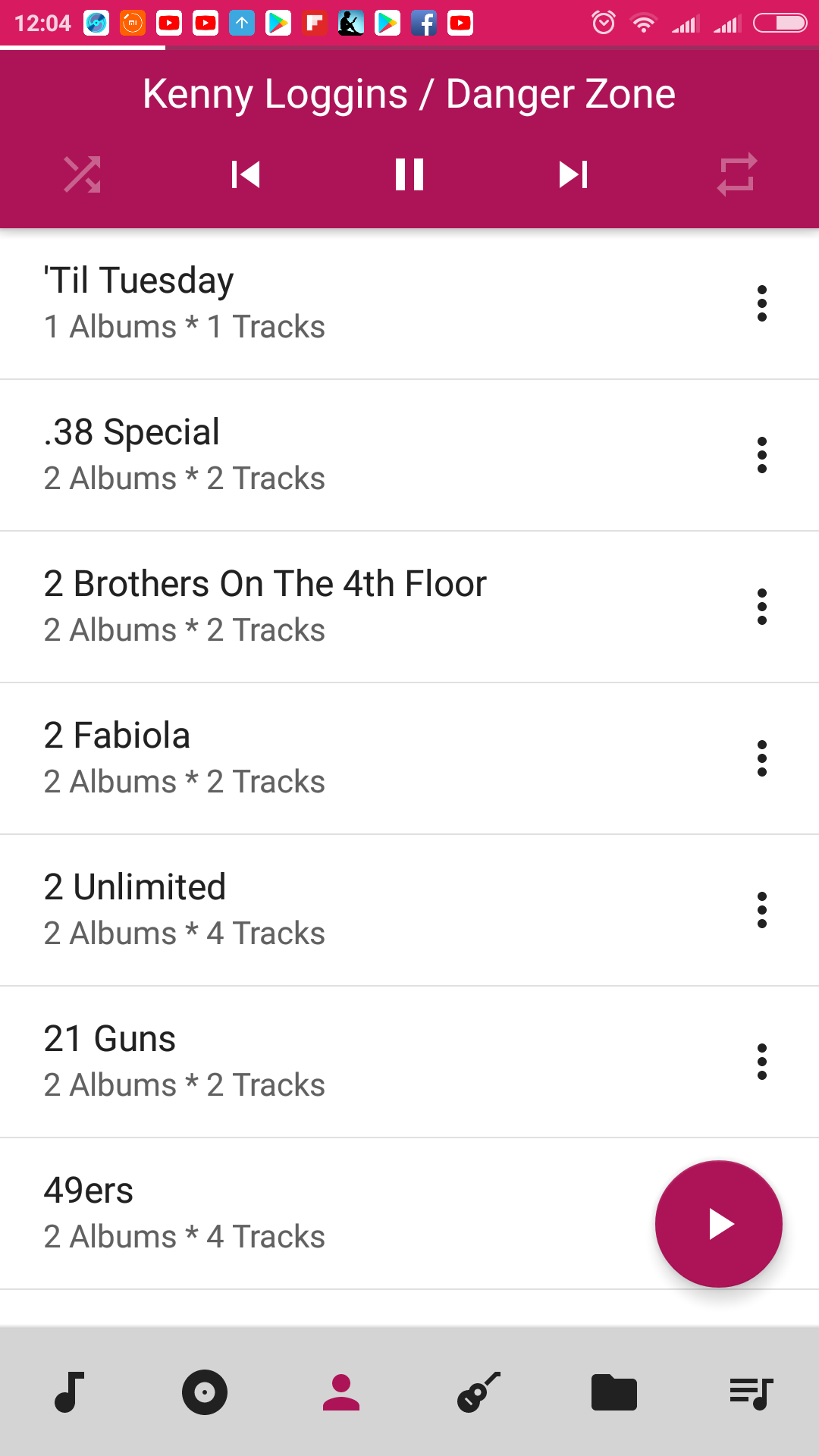819x1456 pixels.
Task: Switch to the tracks tab
Action: (x=69, y=1392)
